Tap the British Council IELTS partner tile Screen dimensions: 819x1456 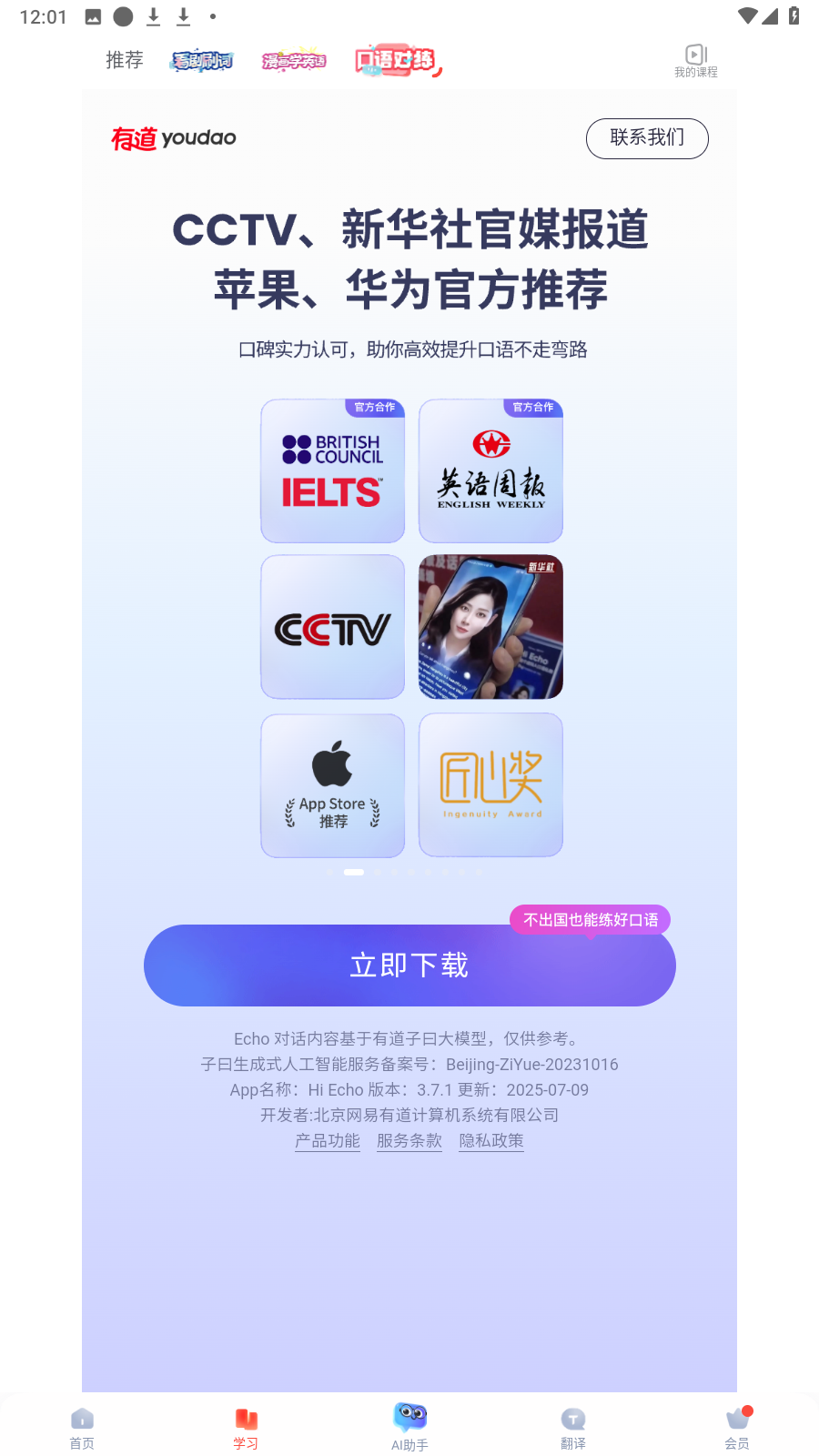tap(332, 470)
